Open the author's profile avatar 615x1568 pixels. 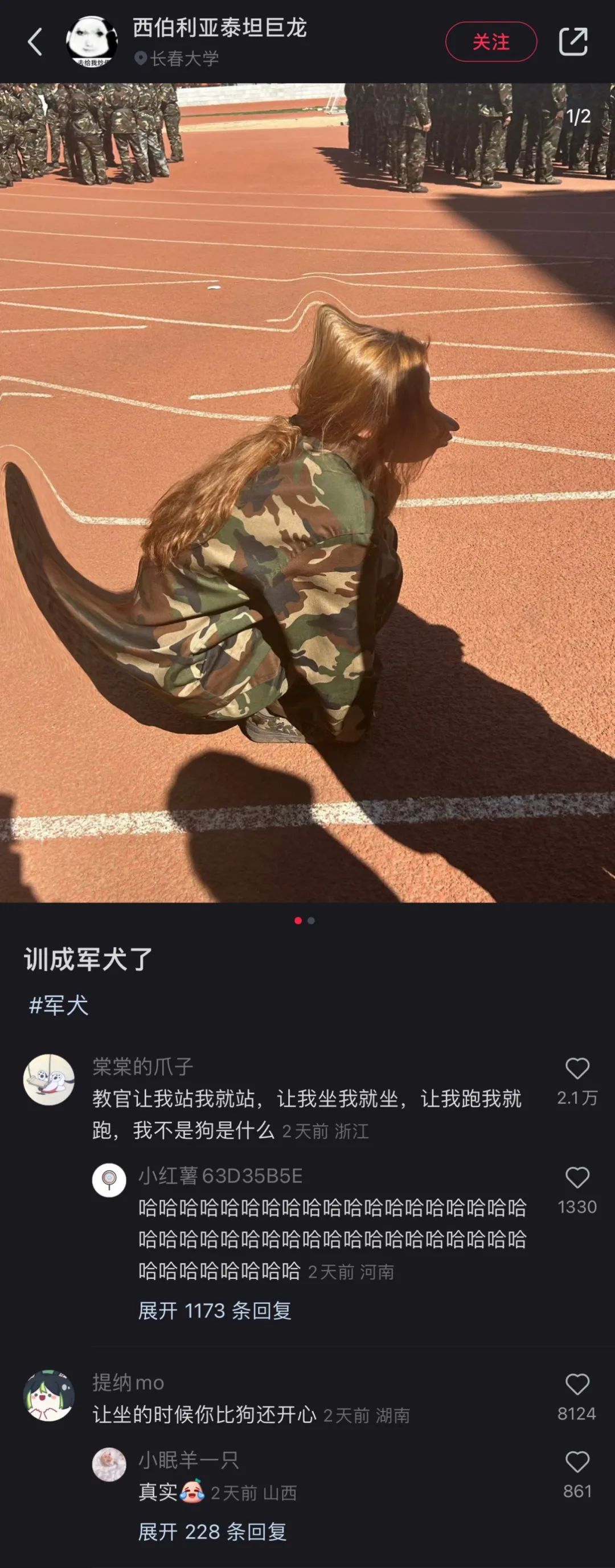tap(91, 42)
